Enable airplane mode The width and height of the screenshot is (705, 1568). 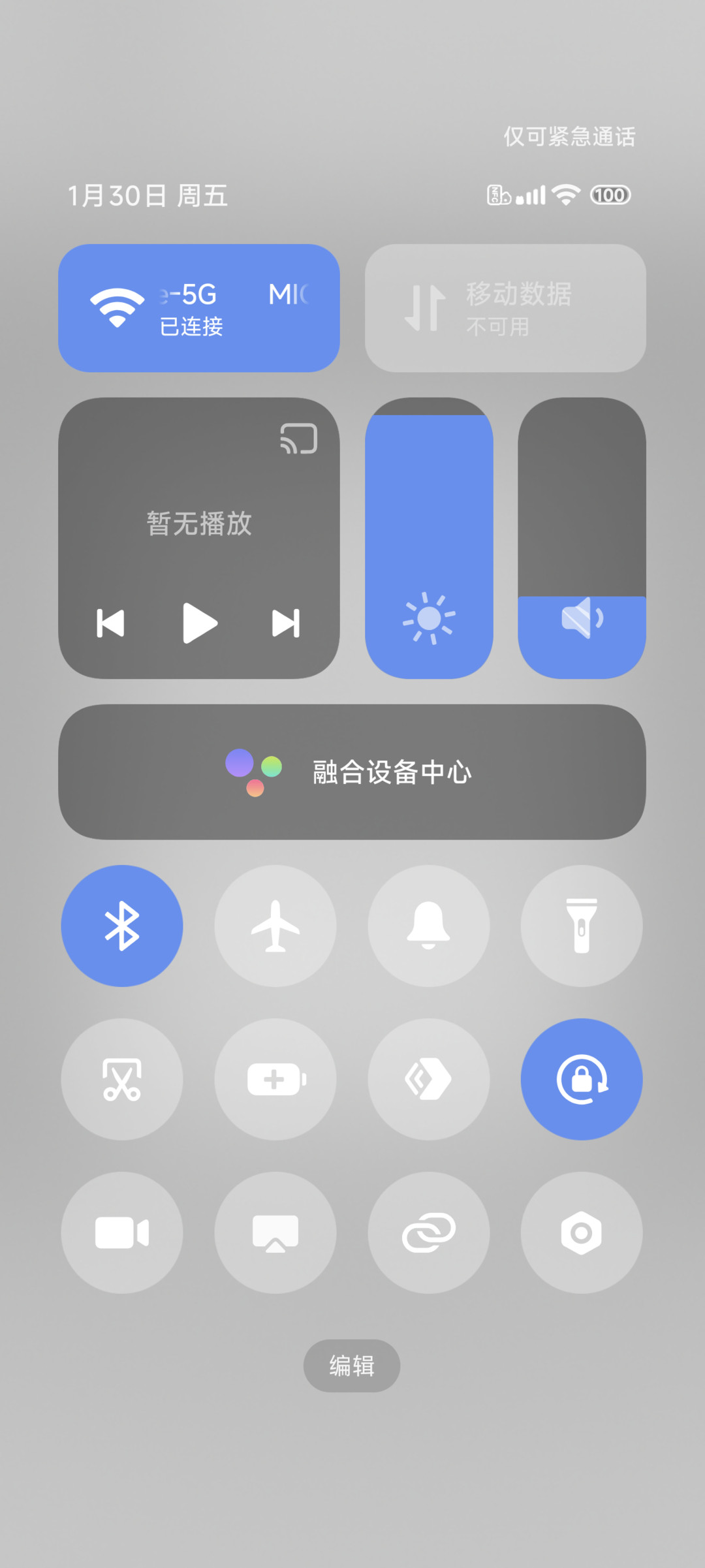click(x=275, y=926)
